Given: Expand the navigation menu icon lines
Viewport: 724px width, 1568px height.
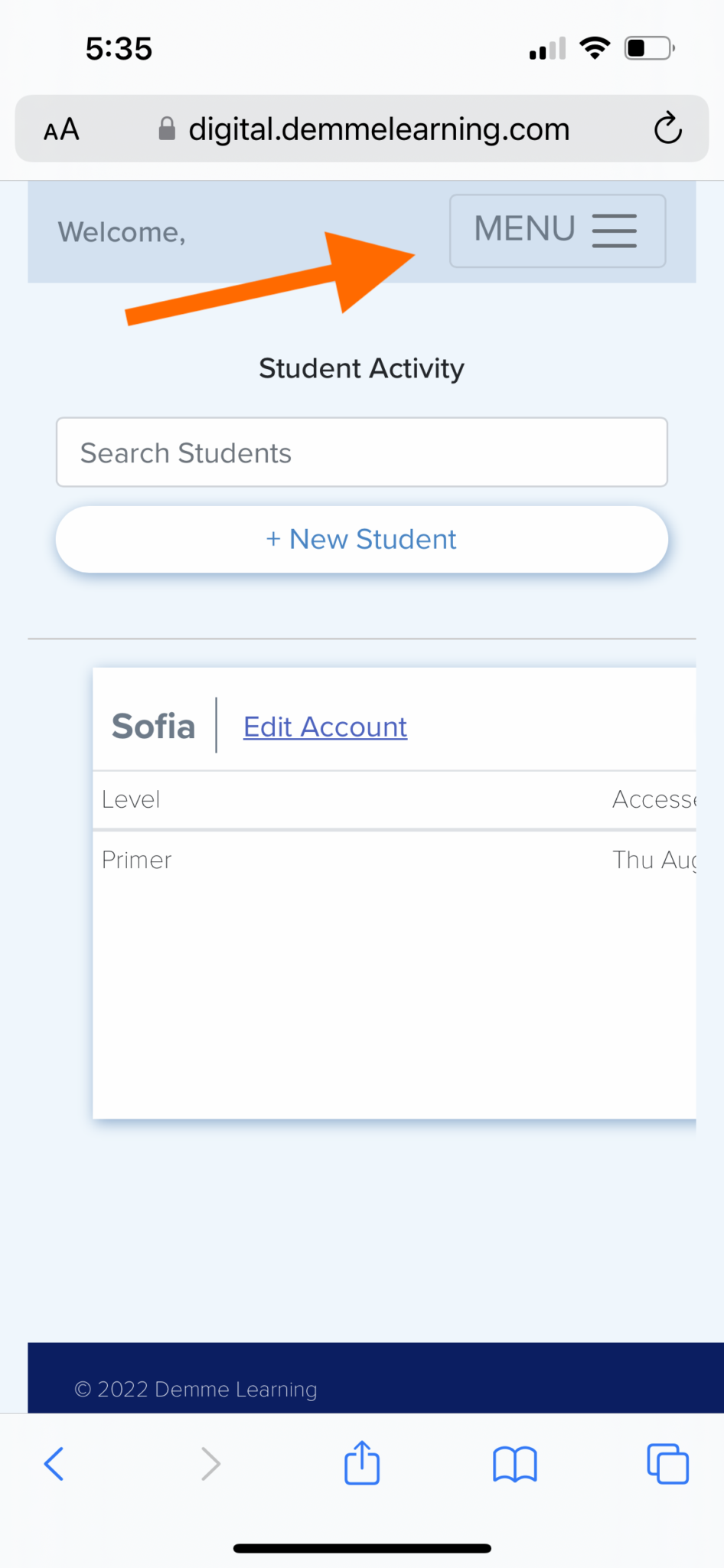Looking at the screenshot, I should pyautogui.click(x=614, y=230).
